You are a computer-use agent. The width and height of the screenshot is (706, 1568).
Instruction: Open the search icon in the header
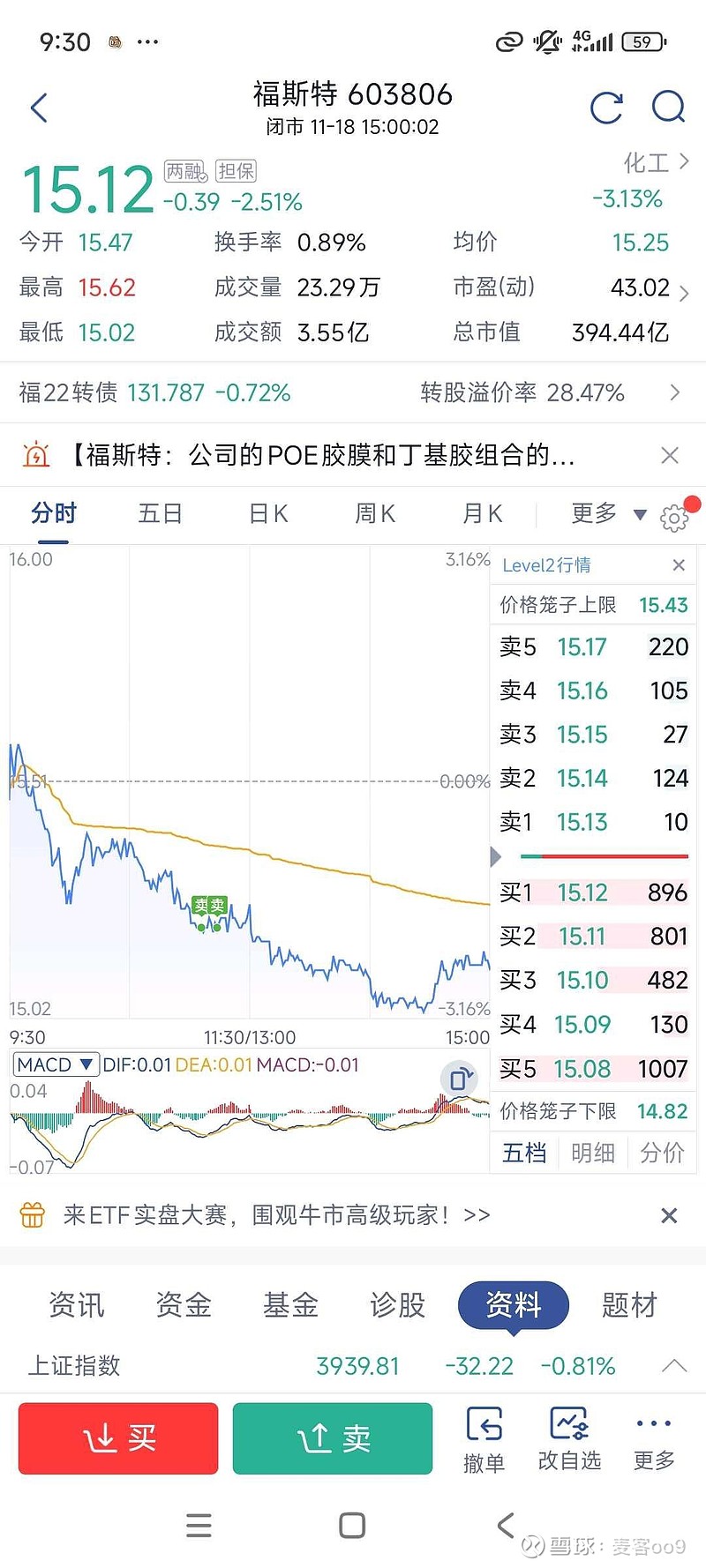point(669,108)
